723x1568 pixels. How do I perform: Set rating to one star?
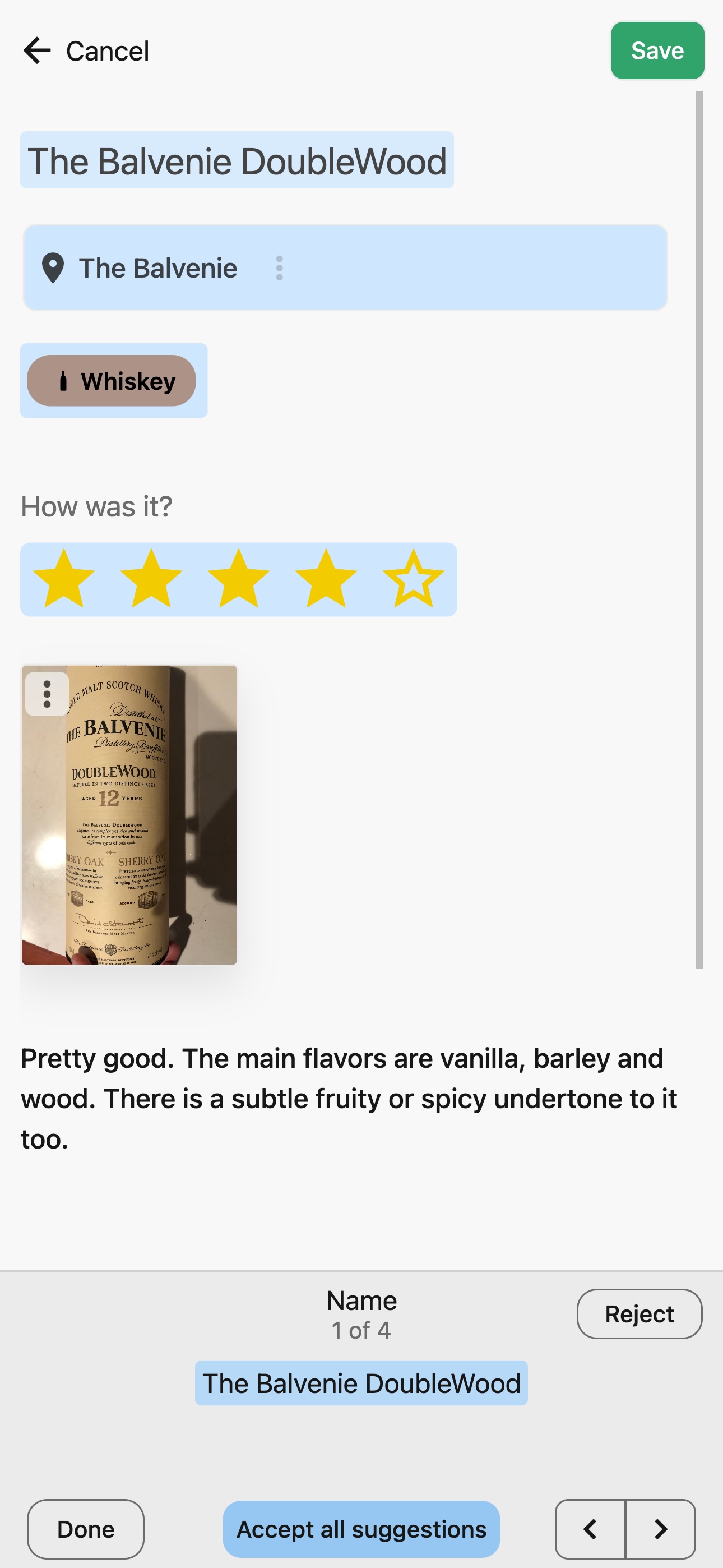pyautogui.click(x=64, y=579)
